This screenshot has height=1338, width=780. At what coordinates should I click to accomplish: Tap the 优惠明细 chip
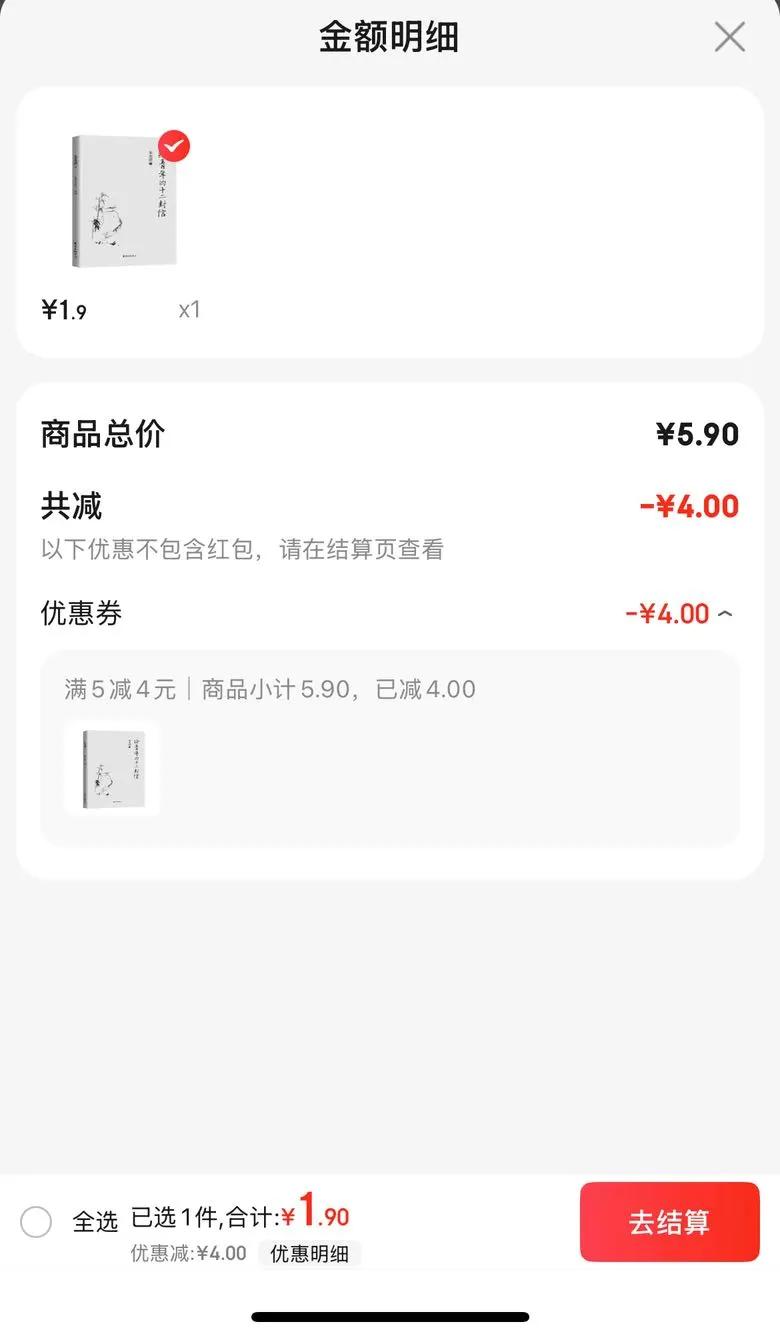point(309,1254)
